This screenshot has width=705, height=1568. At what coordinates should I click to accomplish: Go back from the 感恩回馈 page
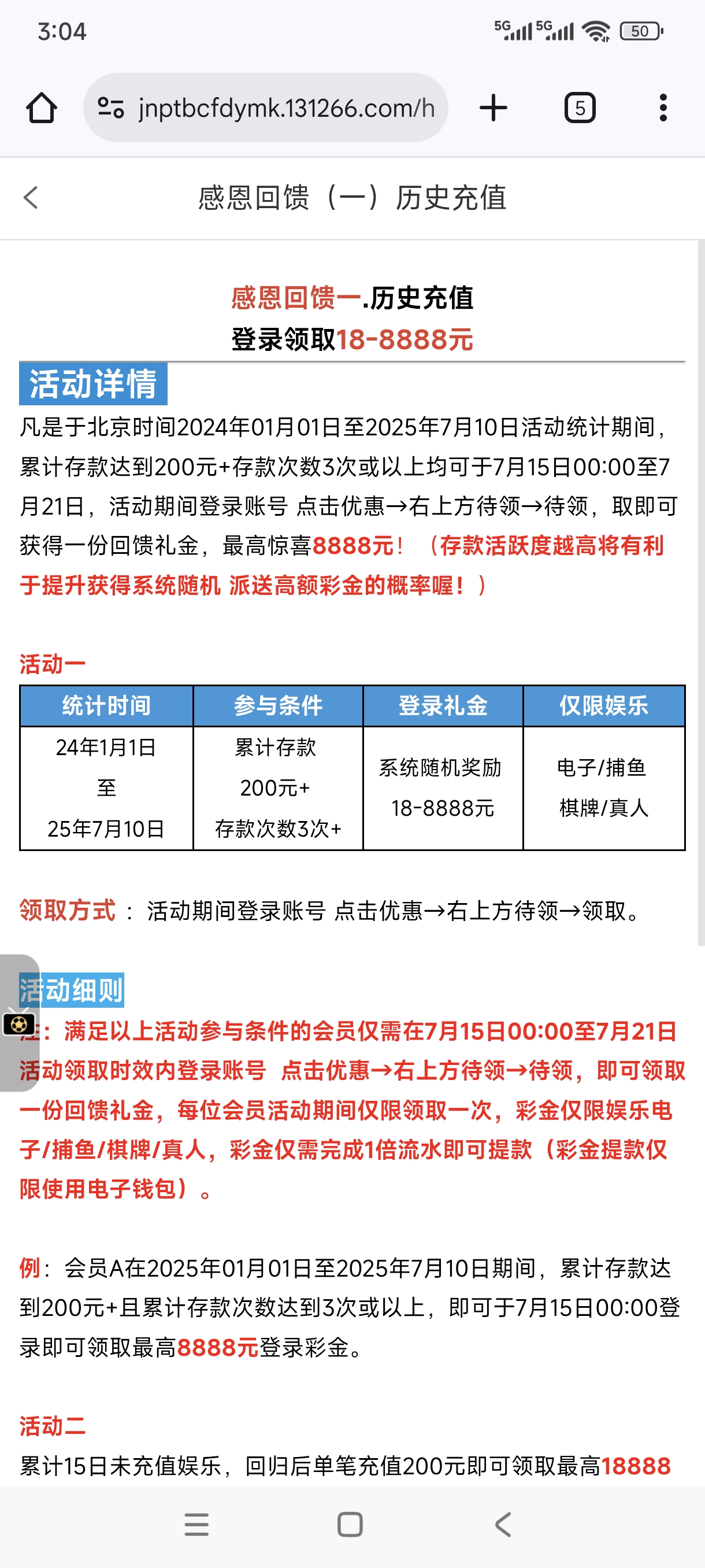(x=31, y=198)
